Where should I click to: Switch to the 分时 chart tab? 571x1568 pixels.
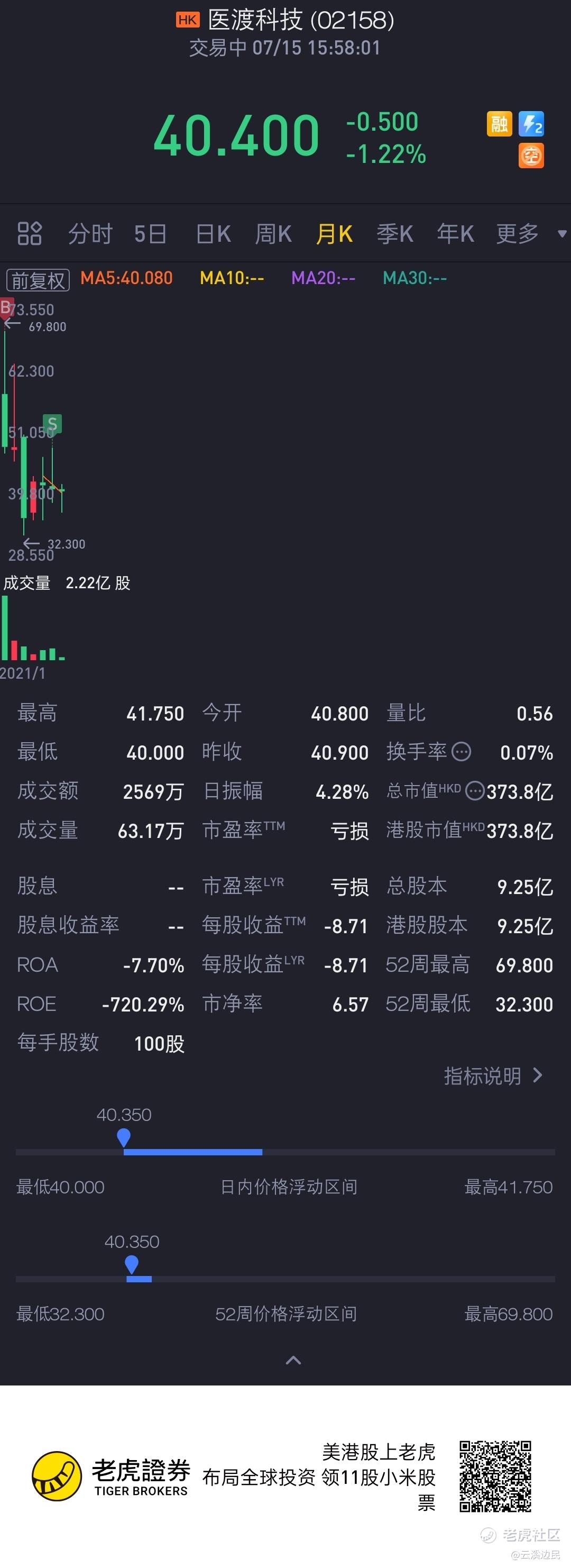90,234
